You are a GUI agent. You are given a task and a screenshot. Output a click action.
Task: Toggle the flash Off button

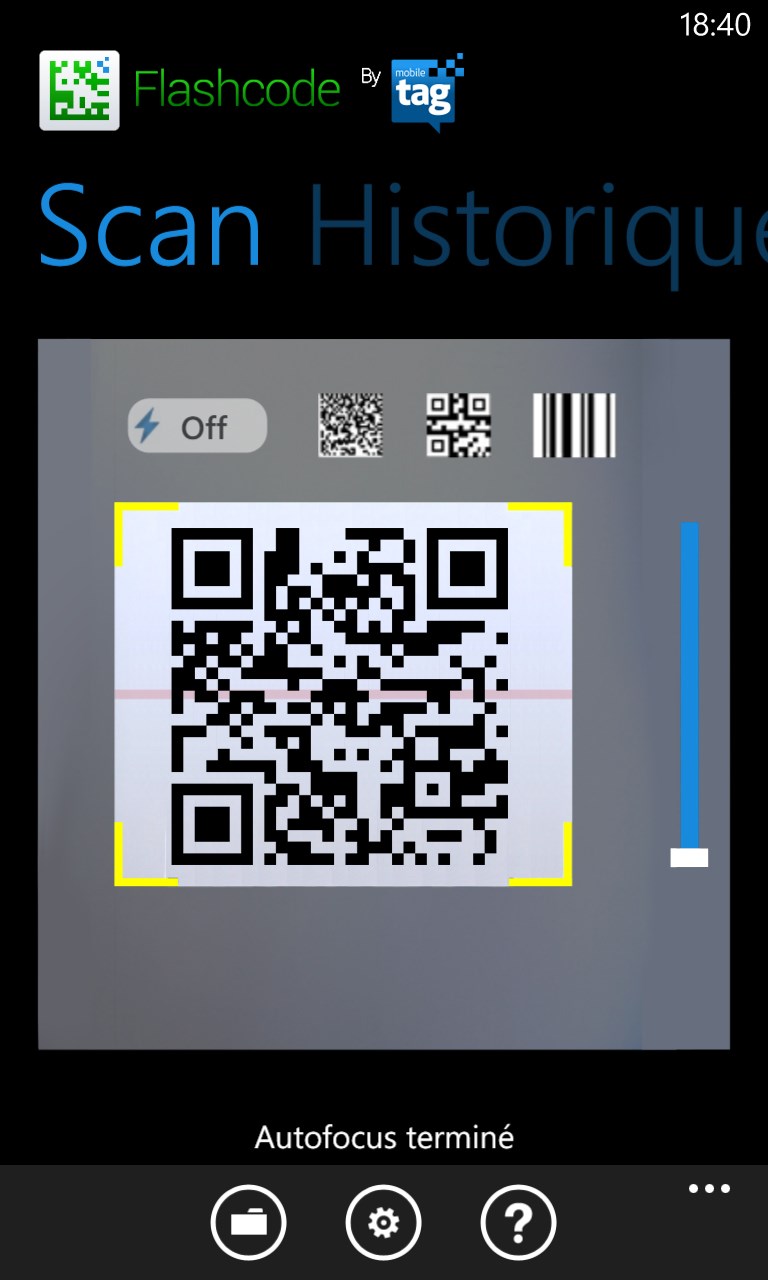tap(197, 427)
